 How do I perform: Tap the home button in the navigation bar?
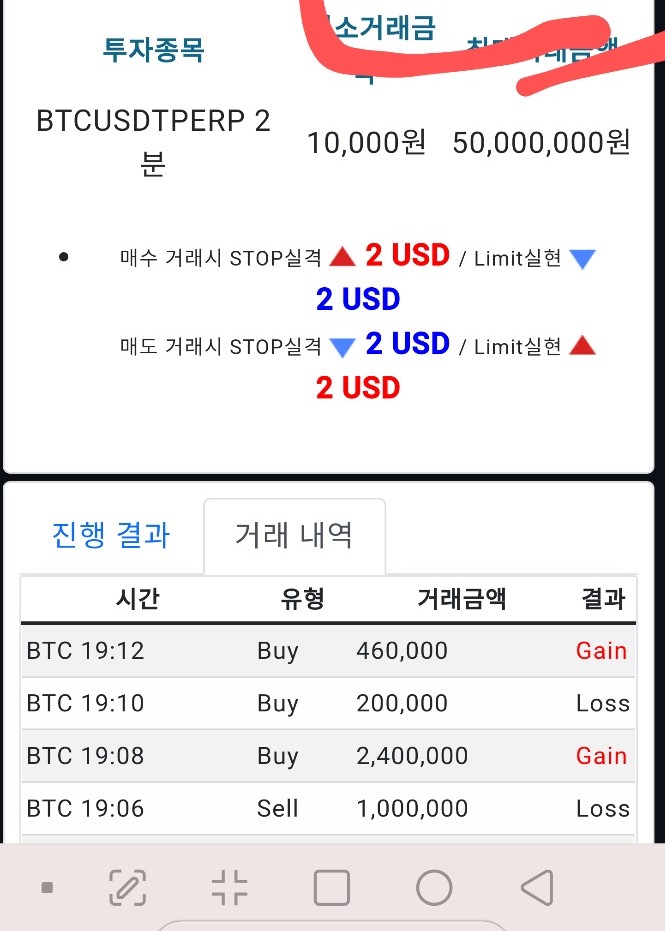click(x=433, y=887)
